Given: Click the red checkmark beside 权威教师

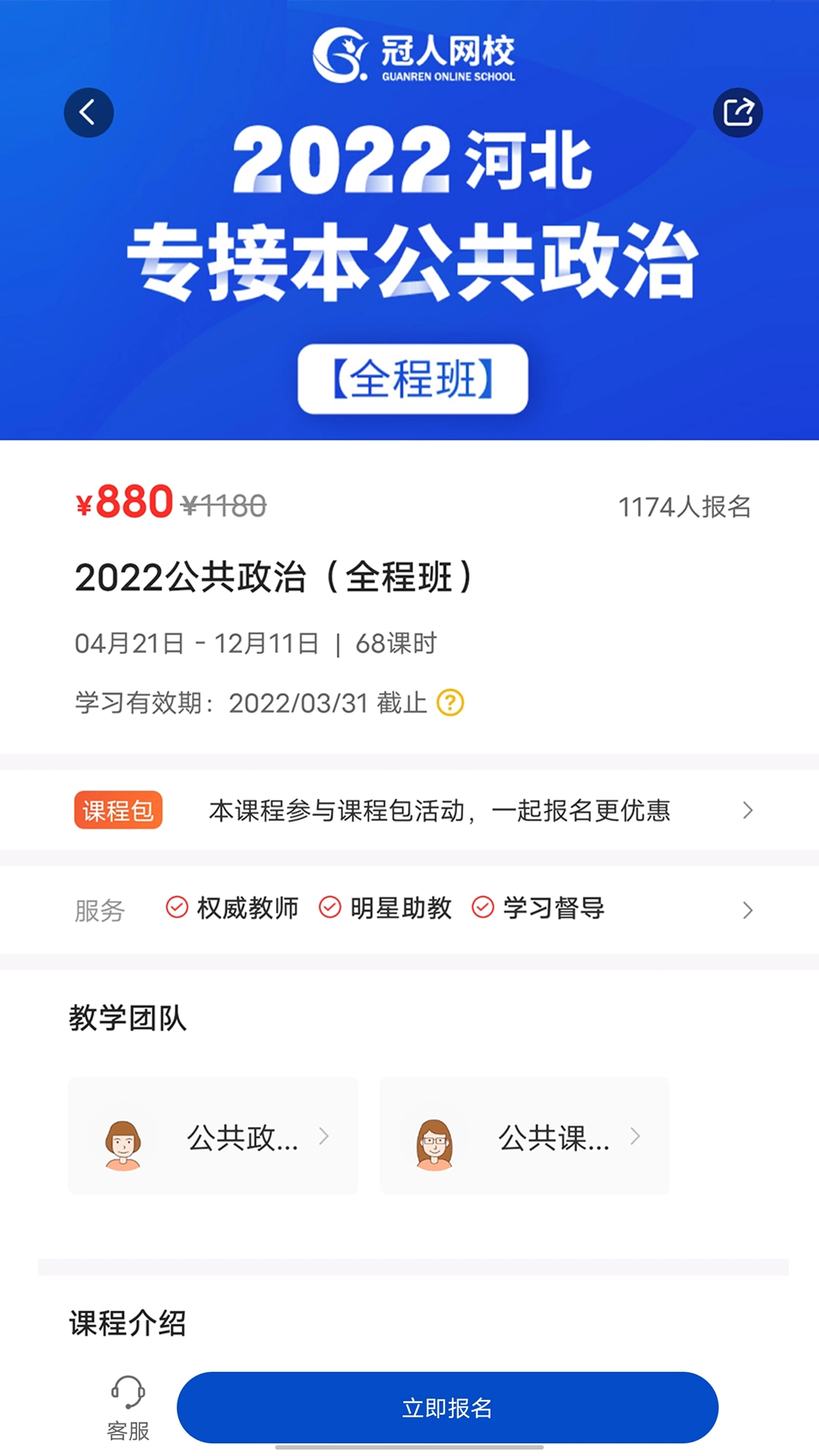Looking at the screenshot, I should pyautogui.click(x=177, y=908).
